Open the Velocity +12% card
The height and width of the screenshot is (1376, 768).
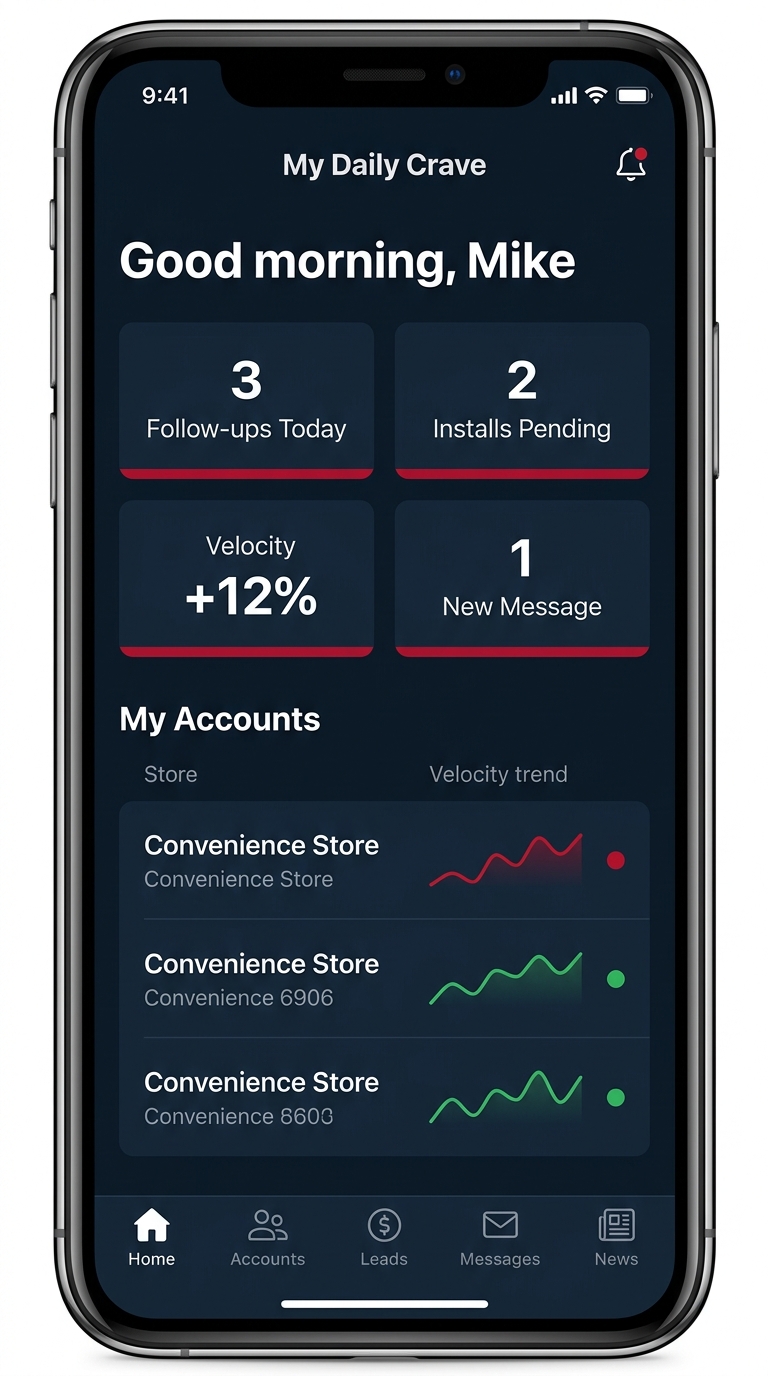246,579
